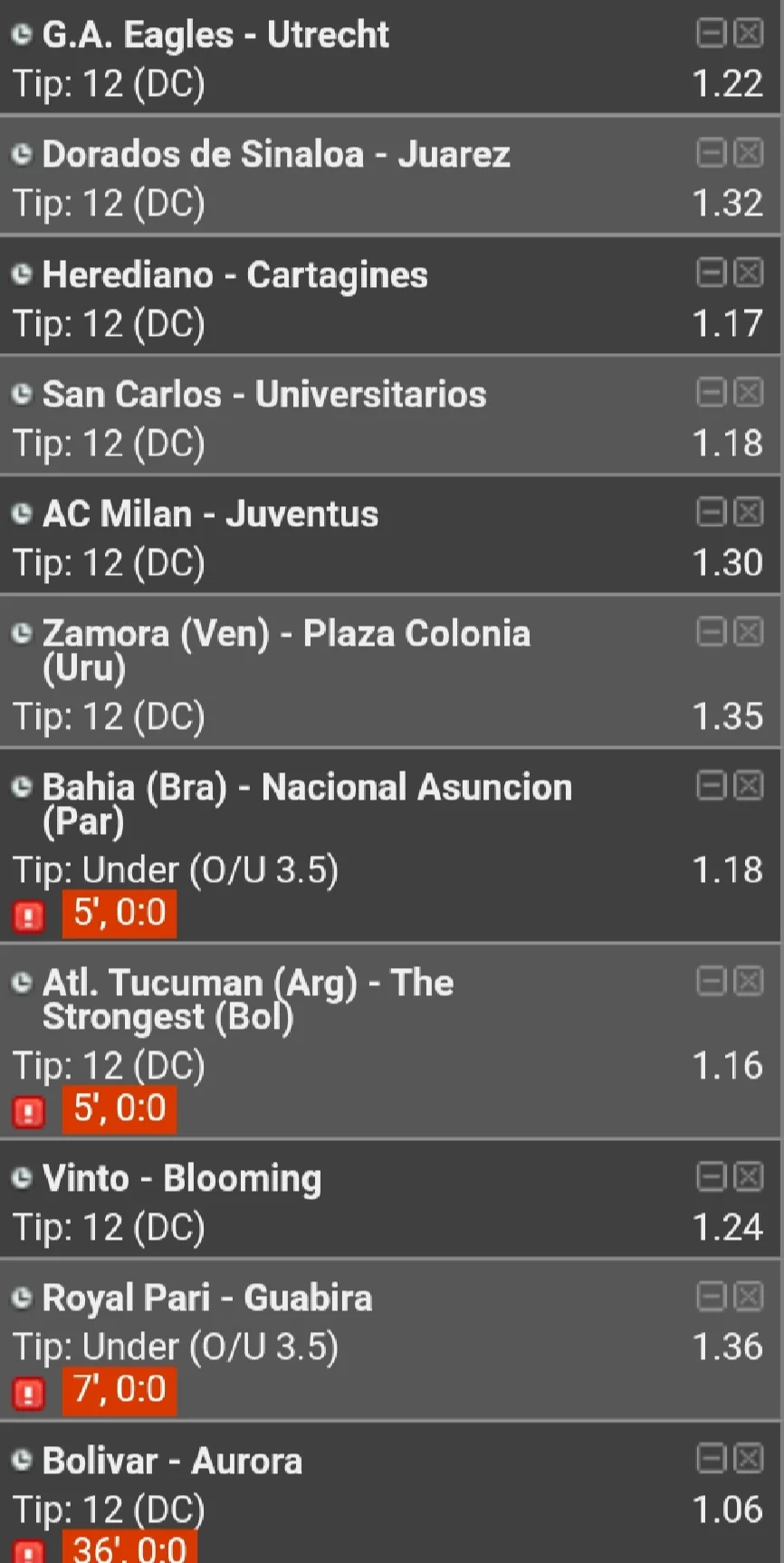This screenshot has width=784, height=1563.
Task: Delete Vinto - Blooming from the slip
Action: [748, 1177]
